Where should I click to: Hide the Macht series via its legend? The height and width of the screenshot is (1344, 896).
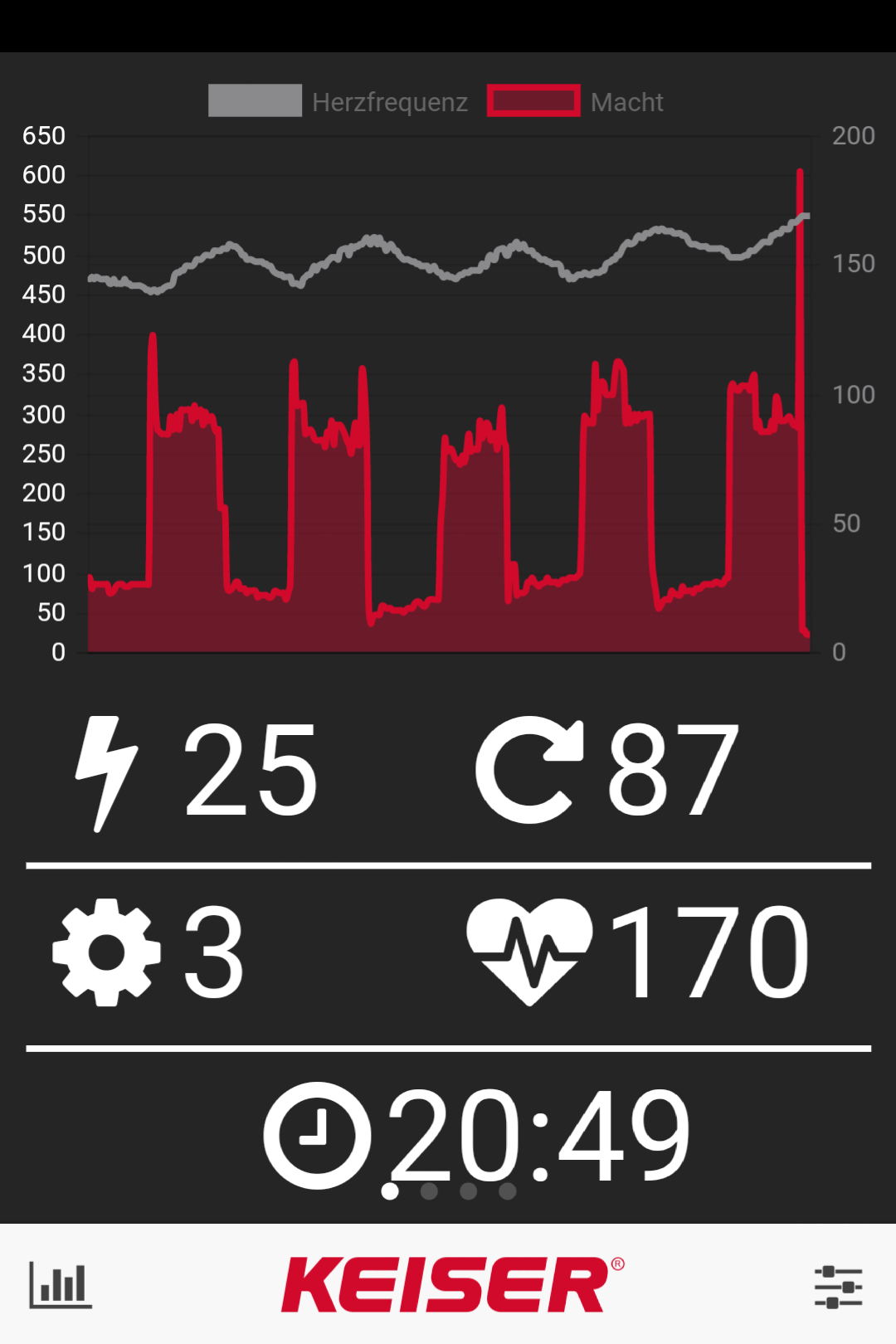tap(576, 101)
